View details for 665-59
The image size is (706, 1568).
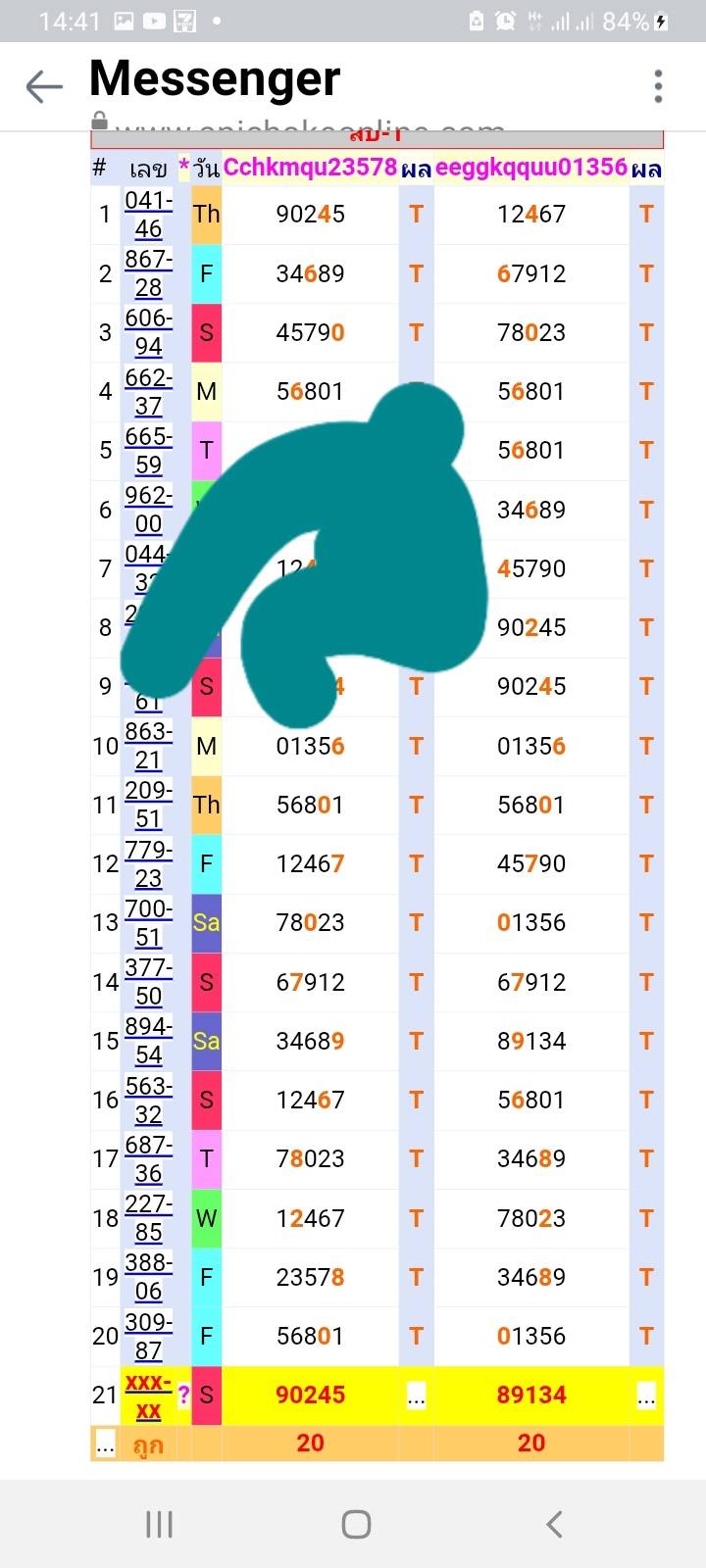pos(148,451)
